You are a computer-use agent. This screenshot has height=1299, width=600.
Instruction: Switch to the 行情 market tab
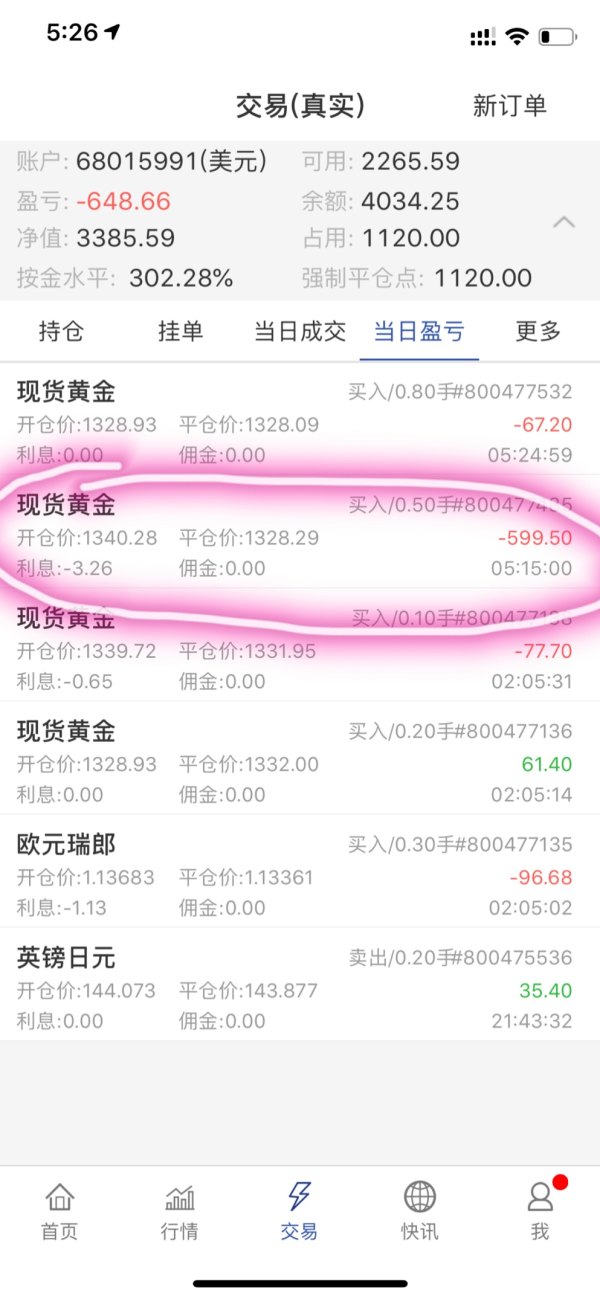180,1210
